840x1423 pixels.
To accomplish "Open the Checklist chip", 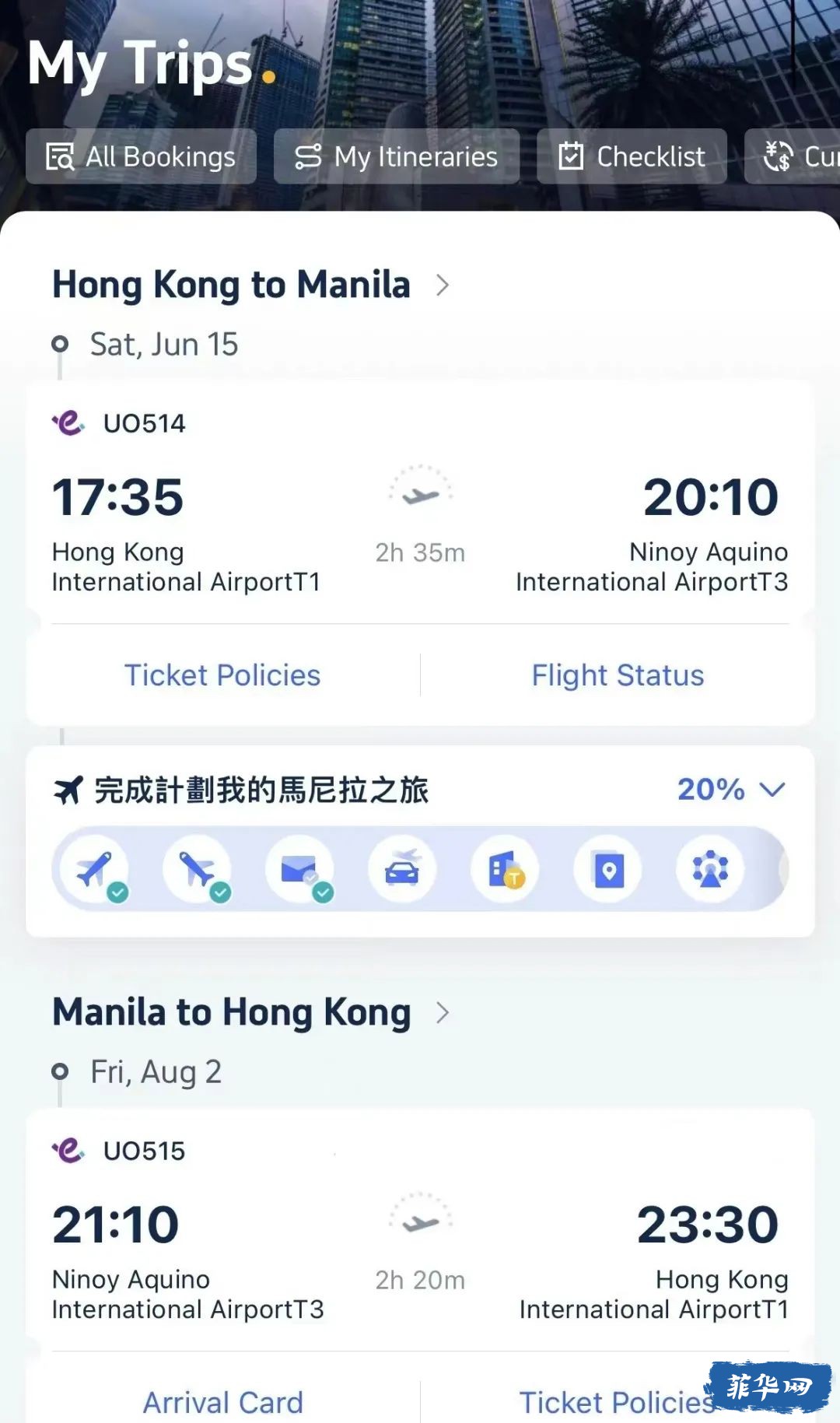I will (632, 156).
